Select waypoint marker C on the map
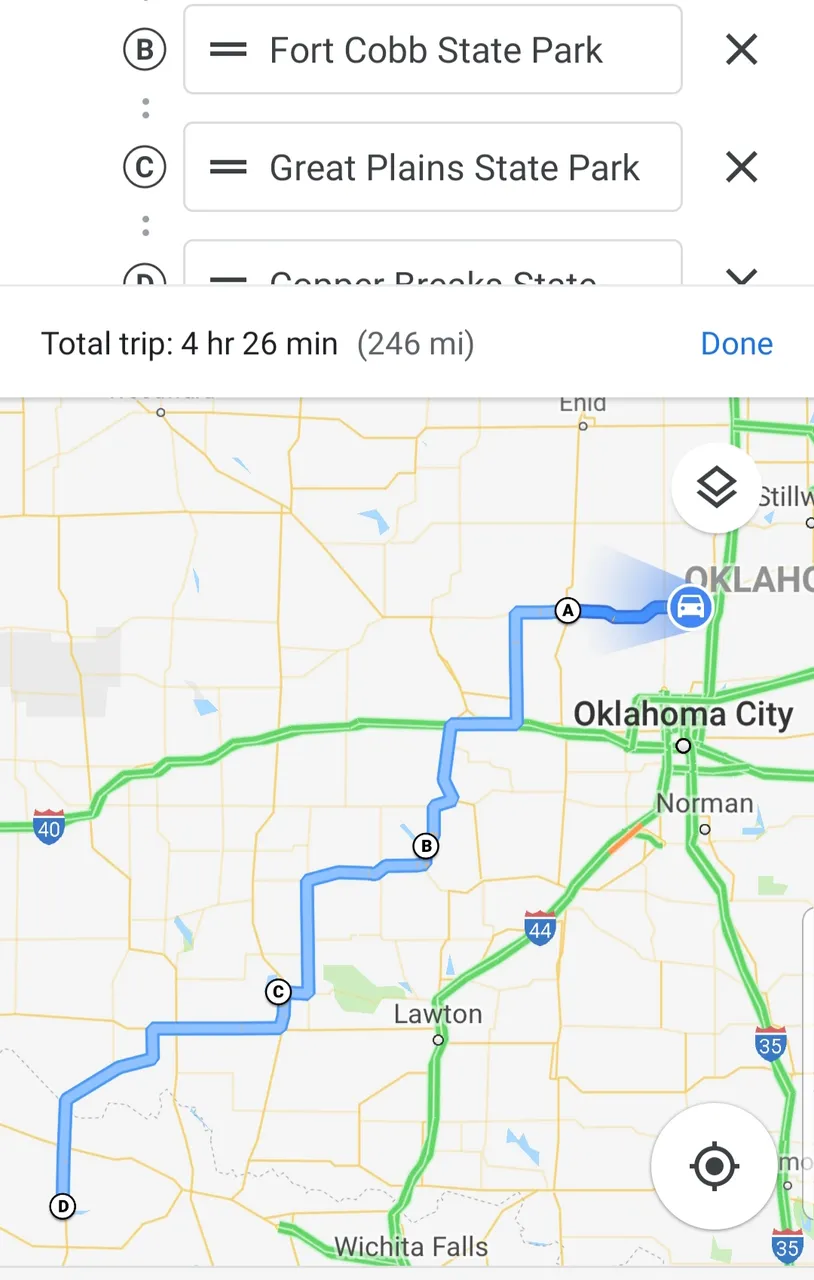The height and width of the screenshot is (1280, 814). coord(278,991)
